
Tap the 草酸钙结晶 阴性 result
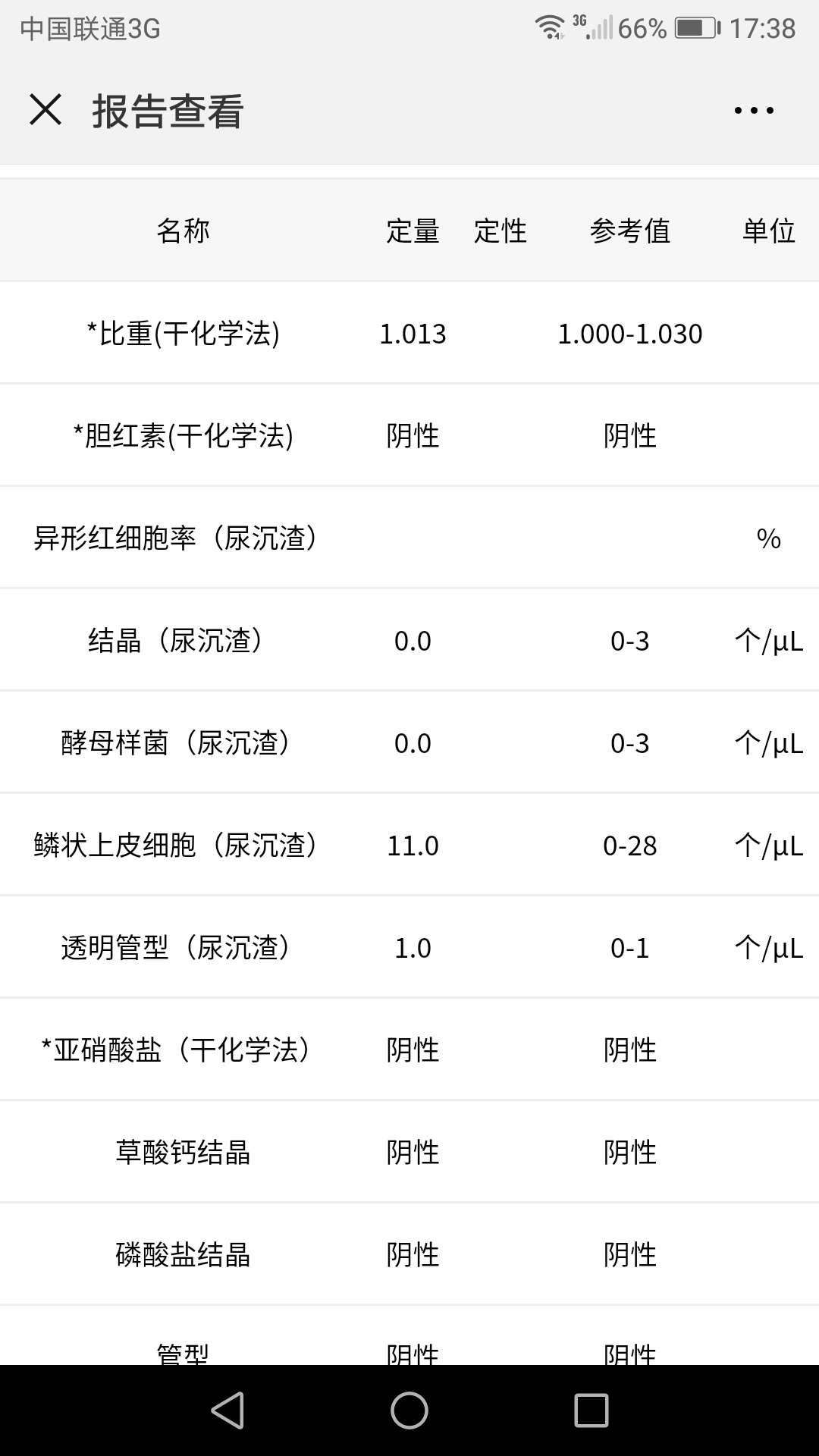click(x=413, y=1152)
